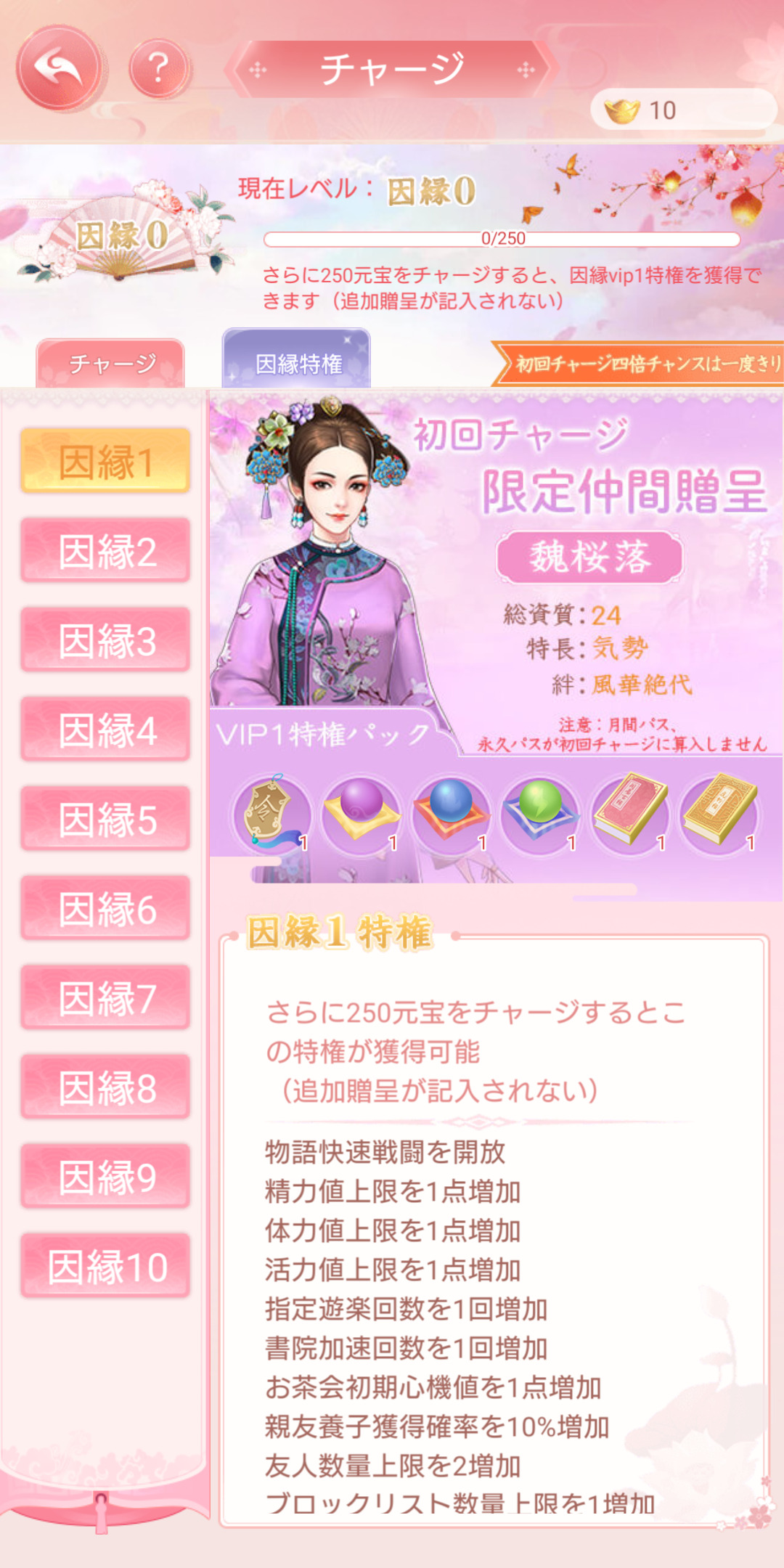784x1568 pixels.
Task: View the token item in VIP1 pack
Action: coord(271,813)
